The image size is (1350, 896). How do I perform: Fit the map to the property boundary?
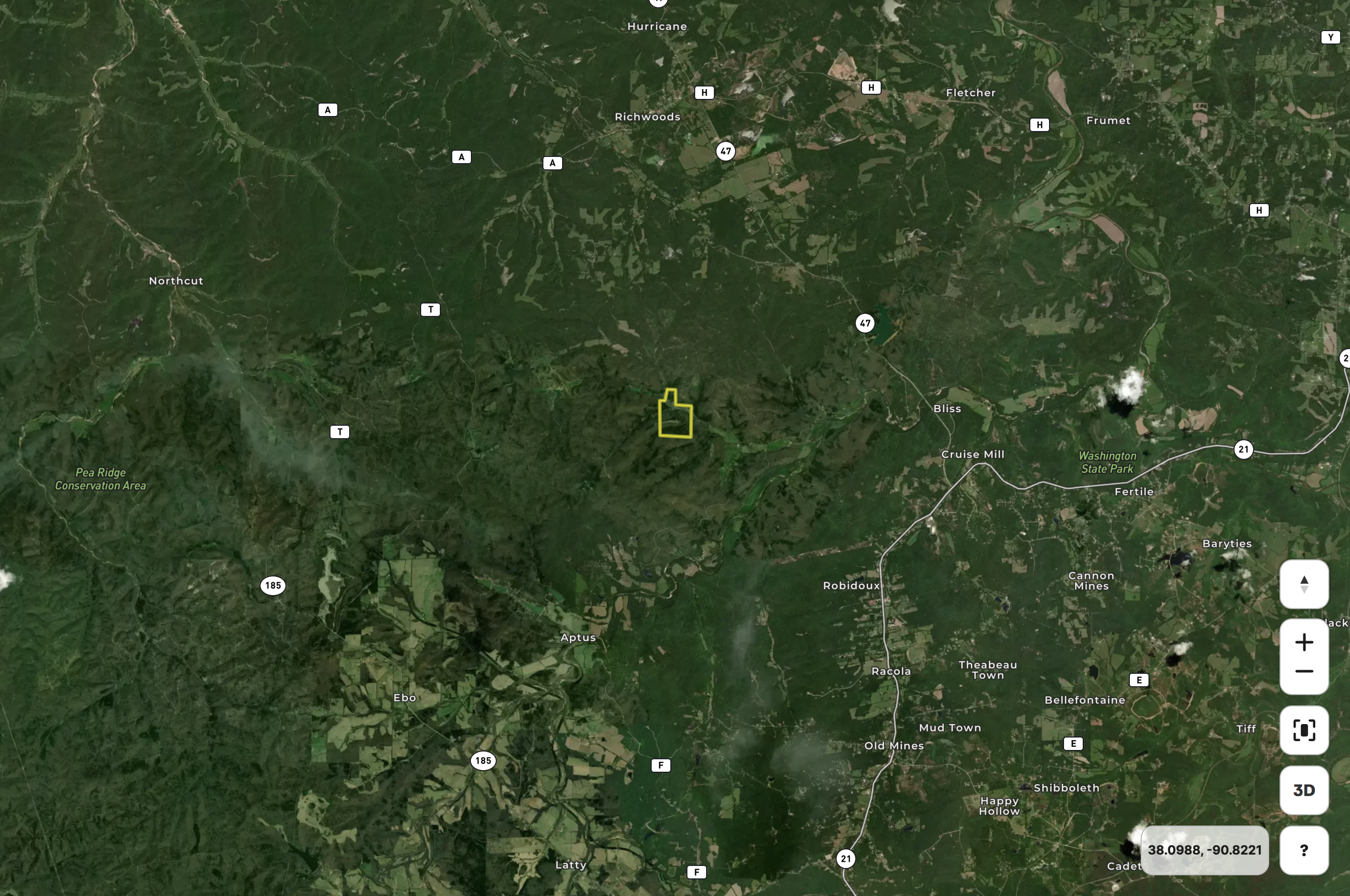click(x=1304, y=730)
